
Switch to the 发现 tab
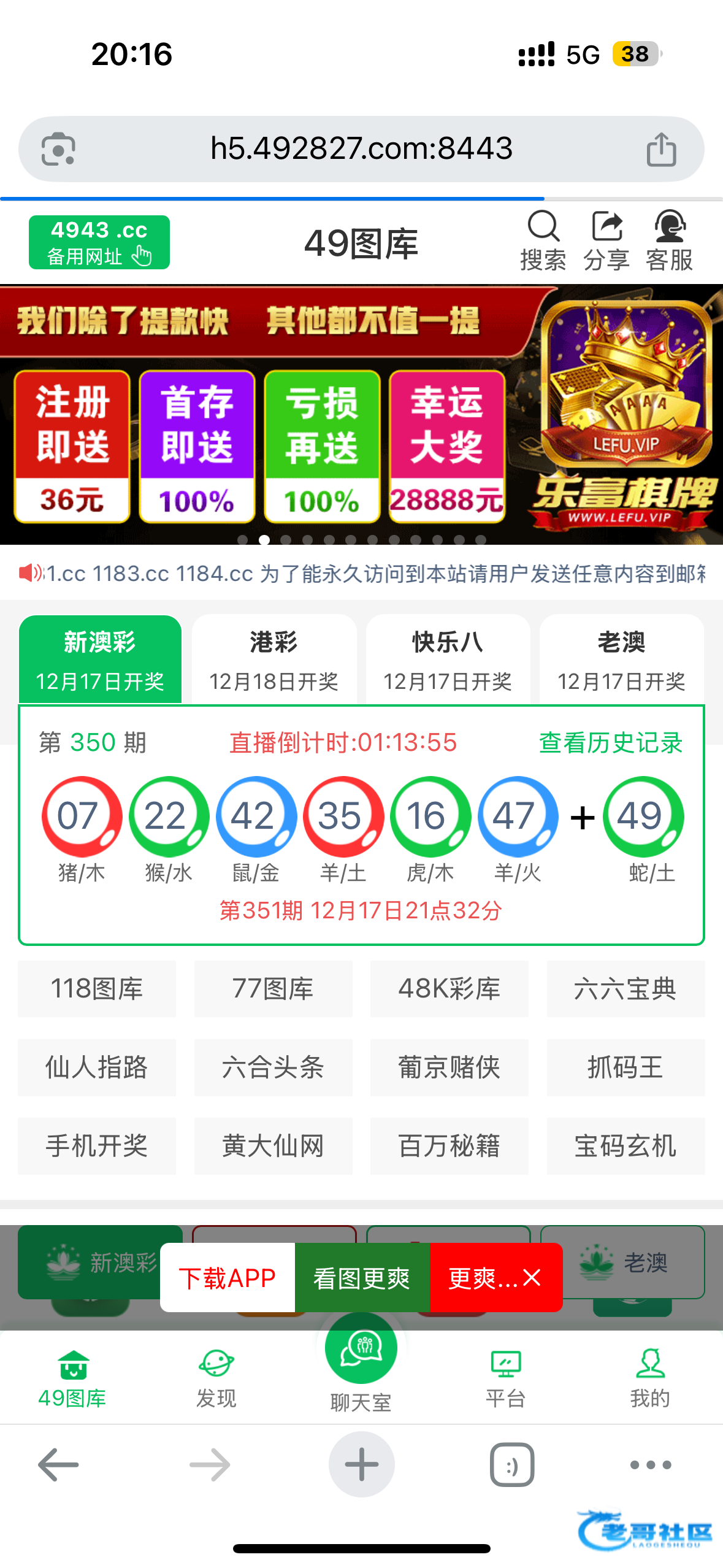216,1378
